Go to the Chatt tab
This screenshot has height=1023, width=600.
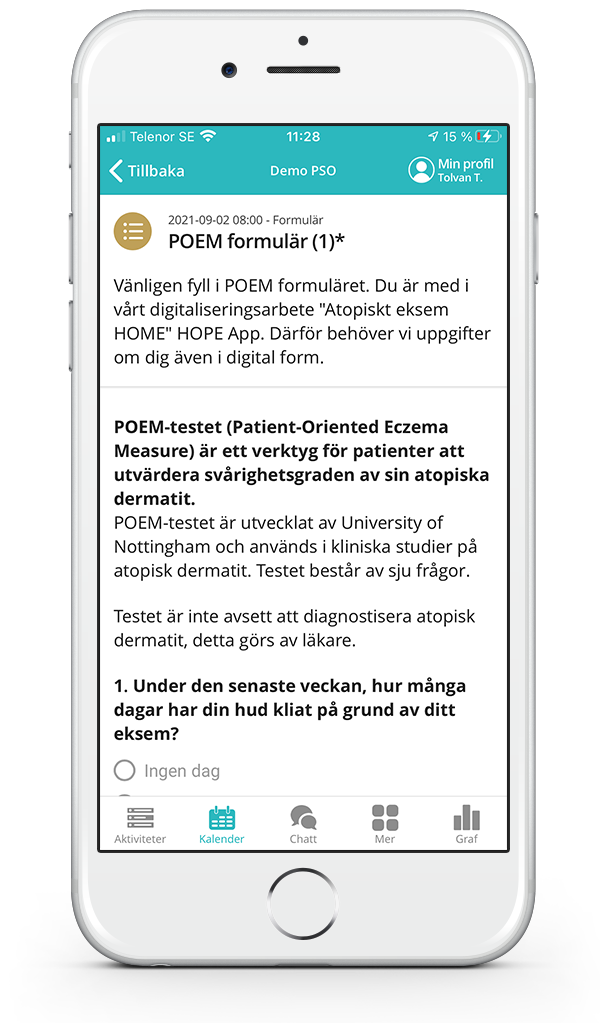[303, 824]
